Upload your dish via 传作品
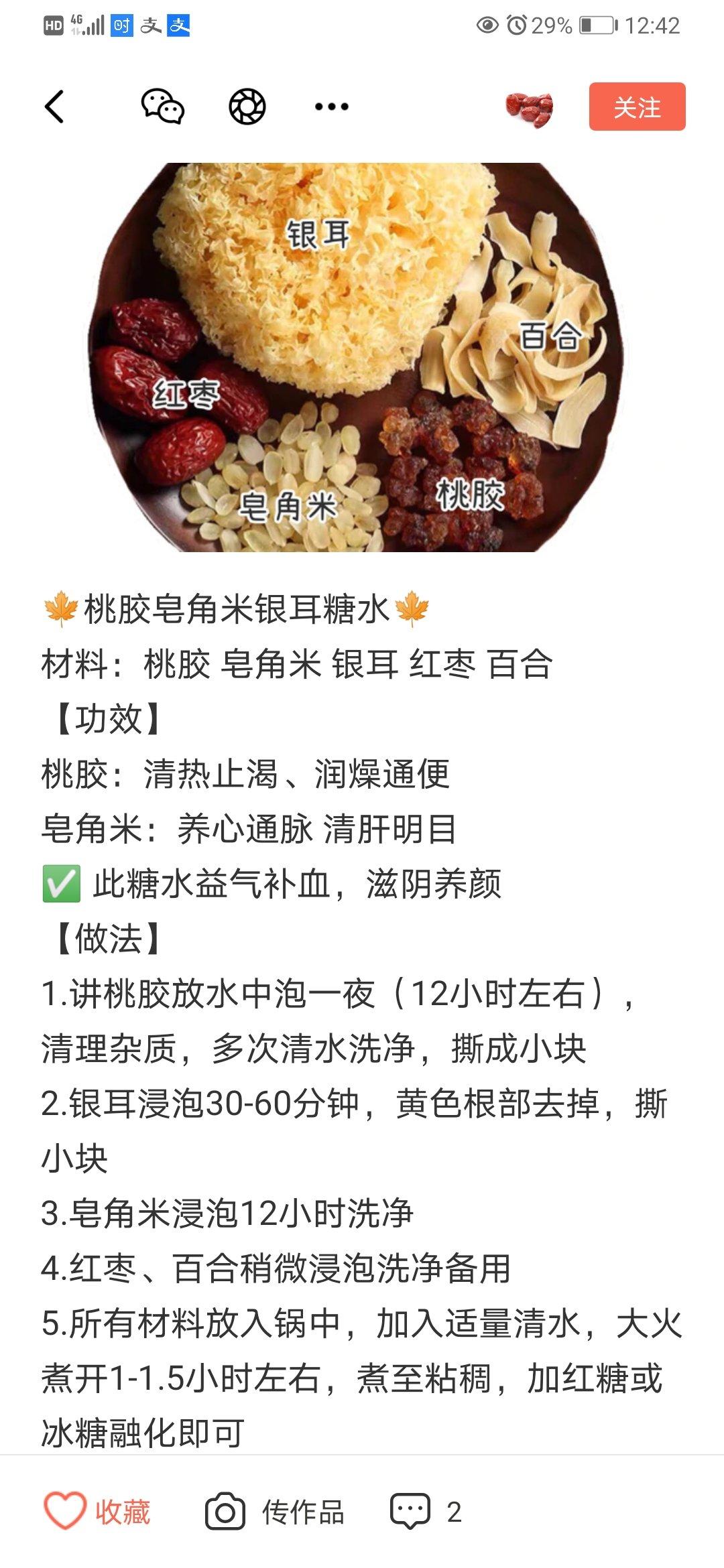Screen dimensions: 724x1568 (275, 1512)
